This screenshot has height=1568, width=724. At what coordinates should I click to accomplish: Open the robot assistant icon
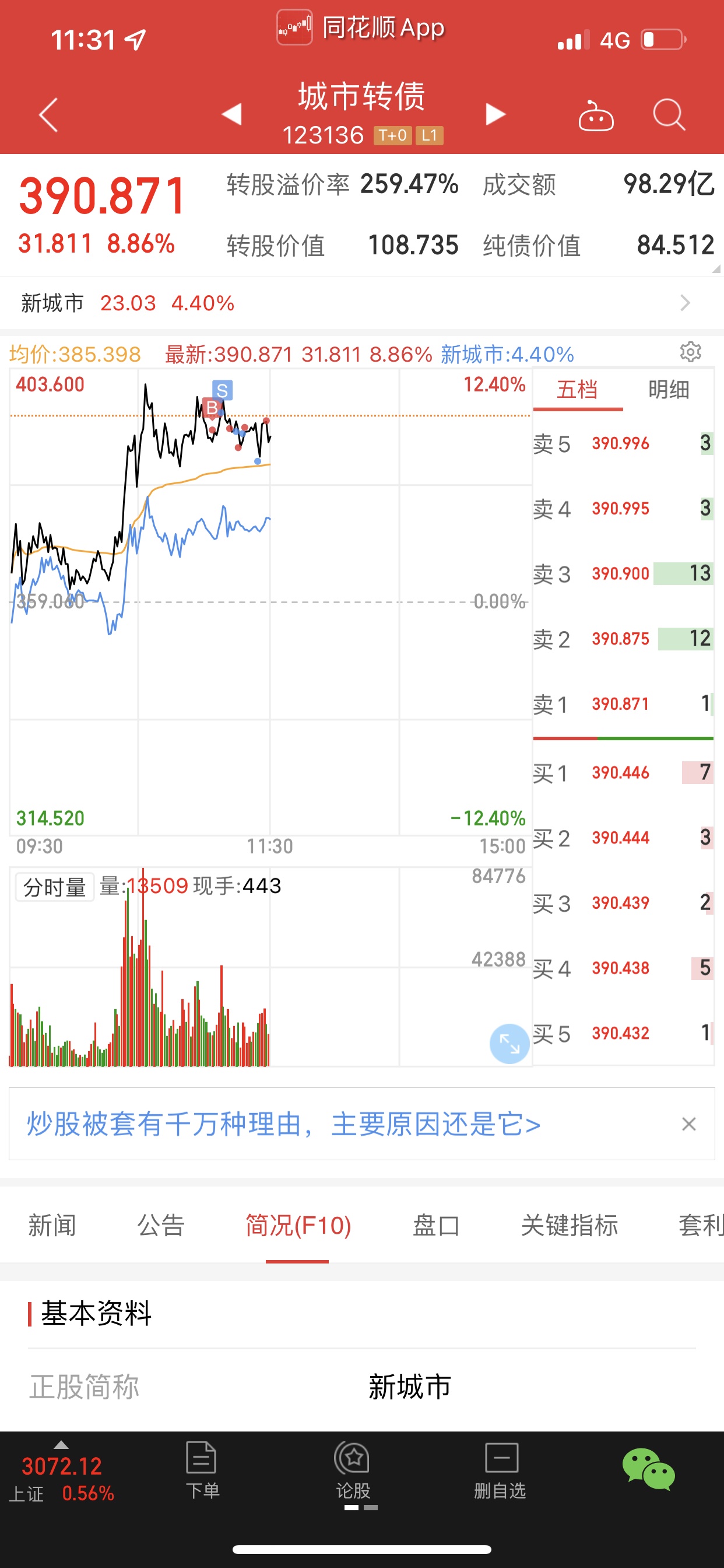pos(596,114)
